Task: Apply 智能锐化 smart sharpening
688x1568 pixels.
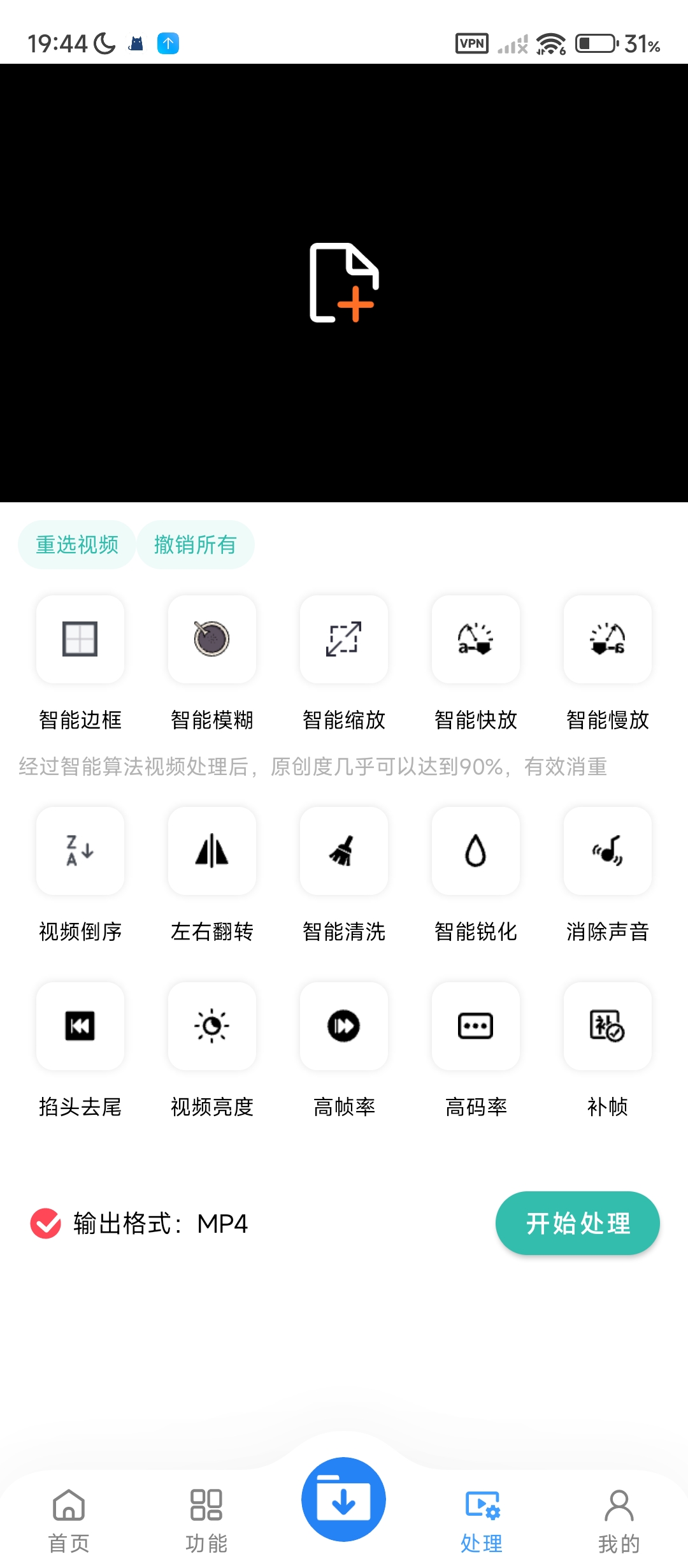Action: [x=476, y=851]
